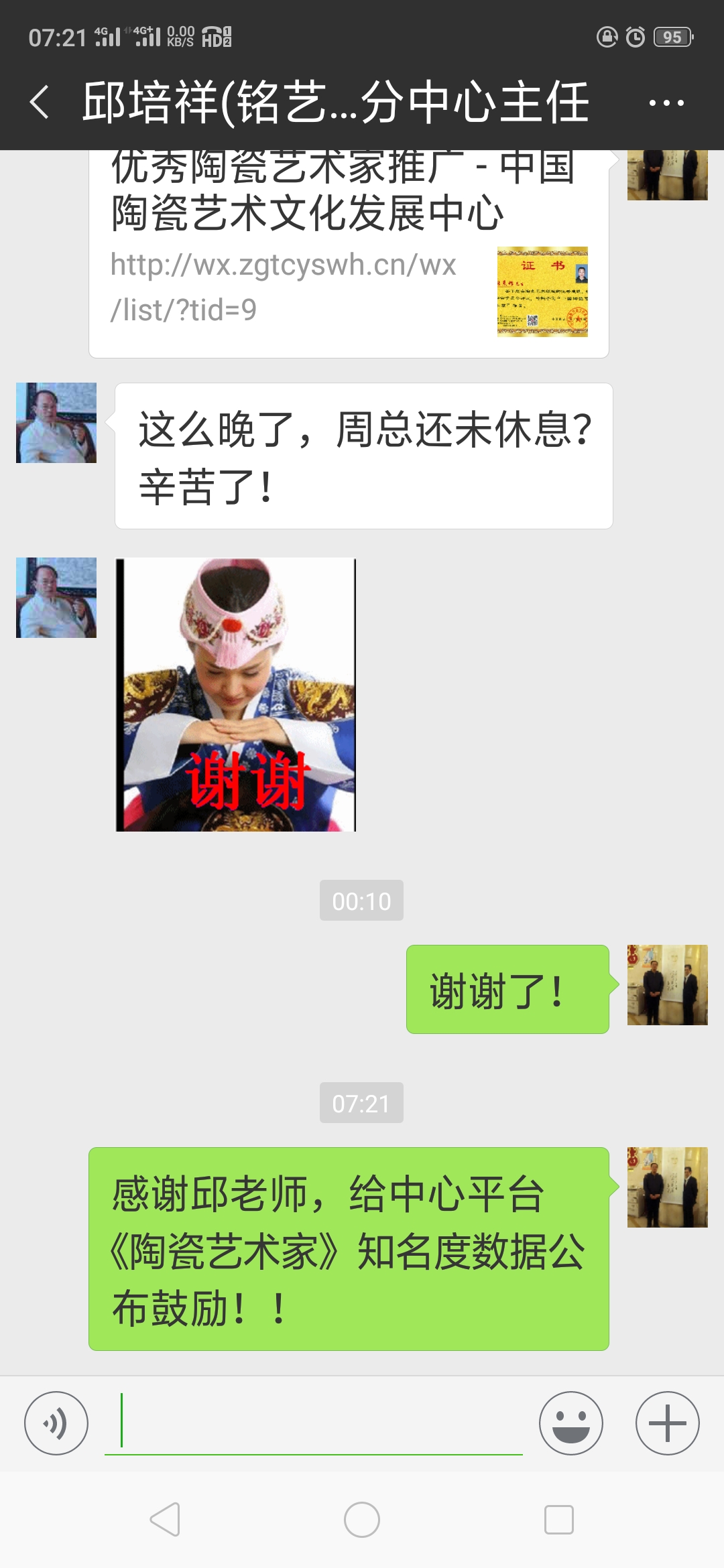Open the shared link card to 陶瓷艺术文化发展中心
Image resolution: width=724 pixels, height=1568 pixels.
(349, 255)
